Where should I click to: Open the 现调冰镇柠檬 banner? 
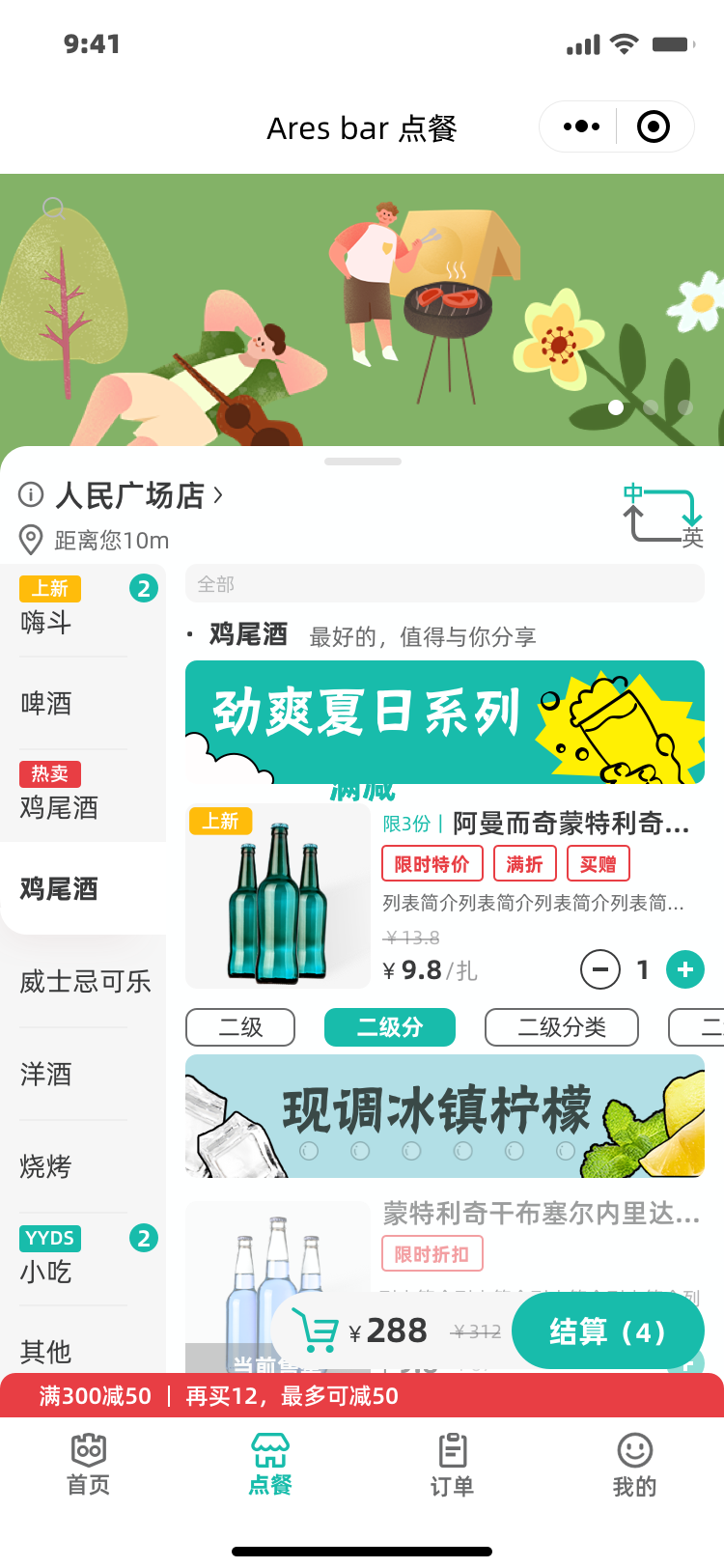(x=444, y=1116)
